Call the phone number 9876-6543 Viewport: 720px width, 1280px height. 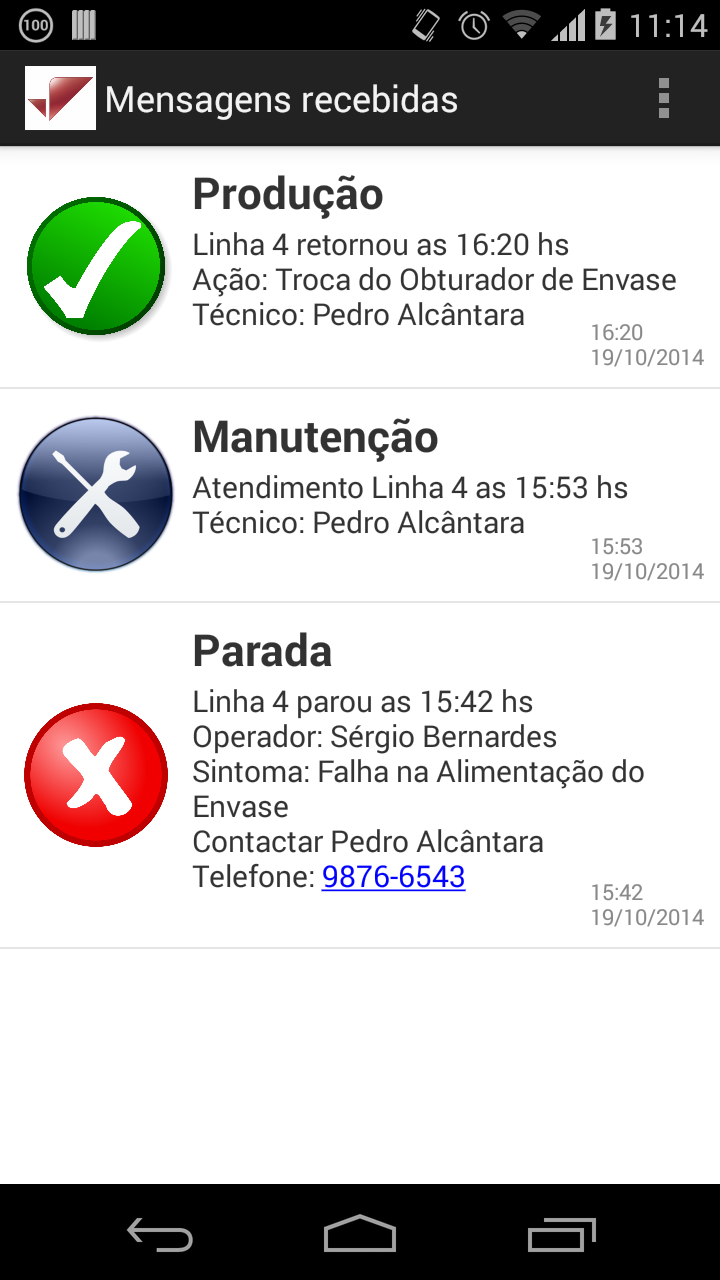[x=393, y=877]
